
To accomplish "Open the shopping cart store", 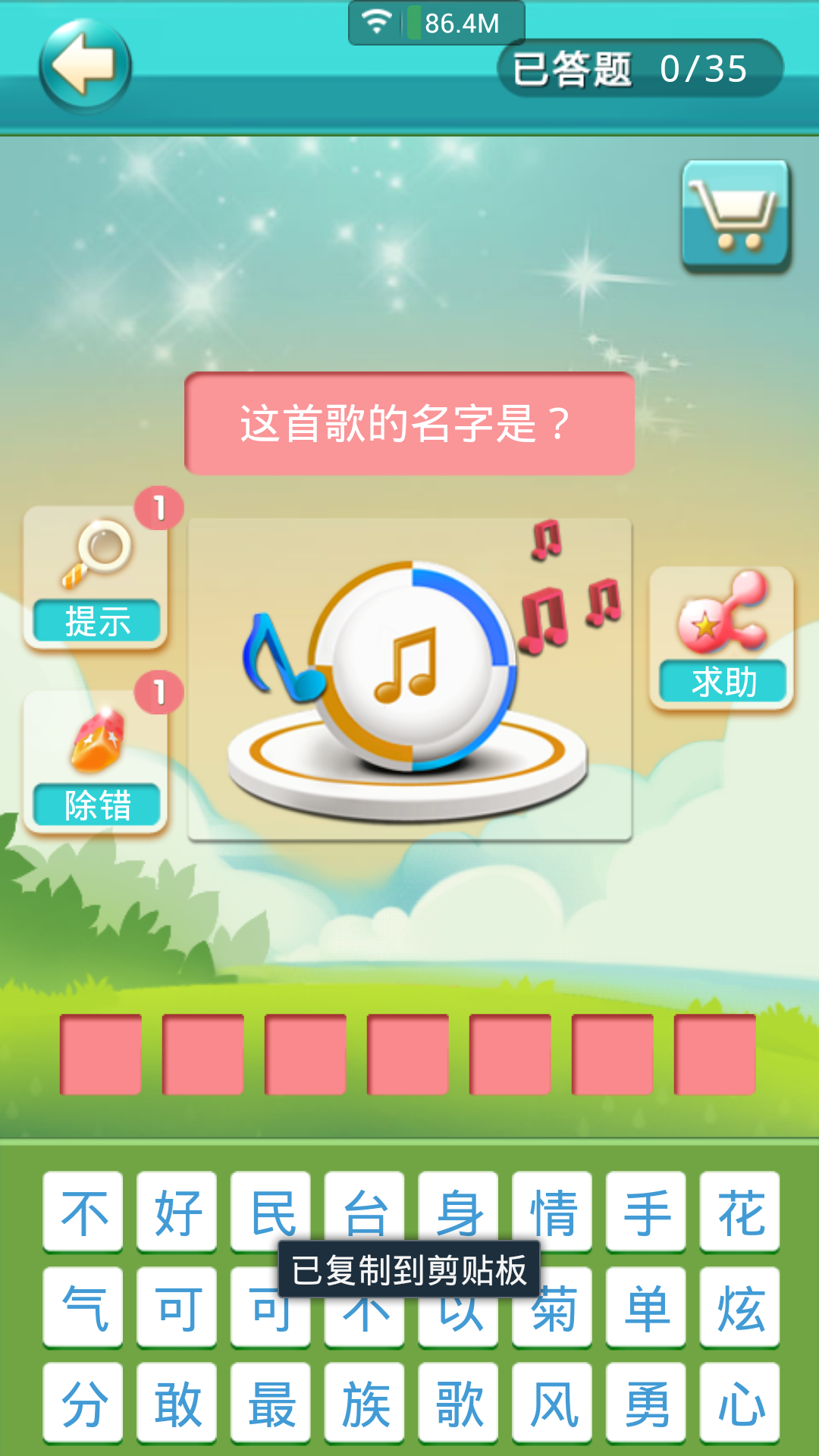I will pos(736,215).
